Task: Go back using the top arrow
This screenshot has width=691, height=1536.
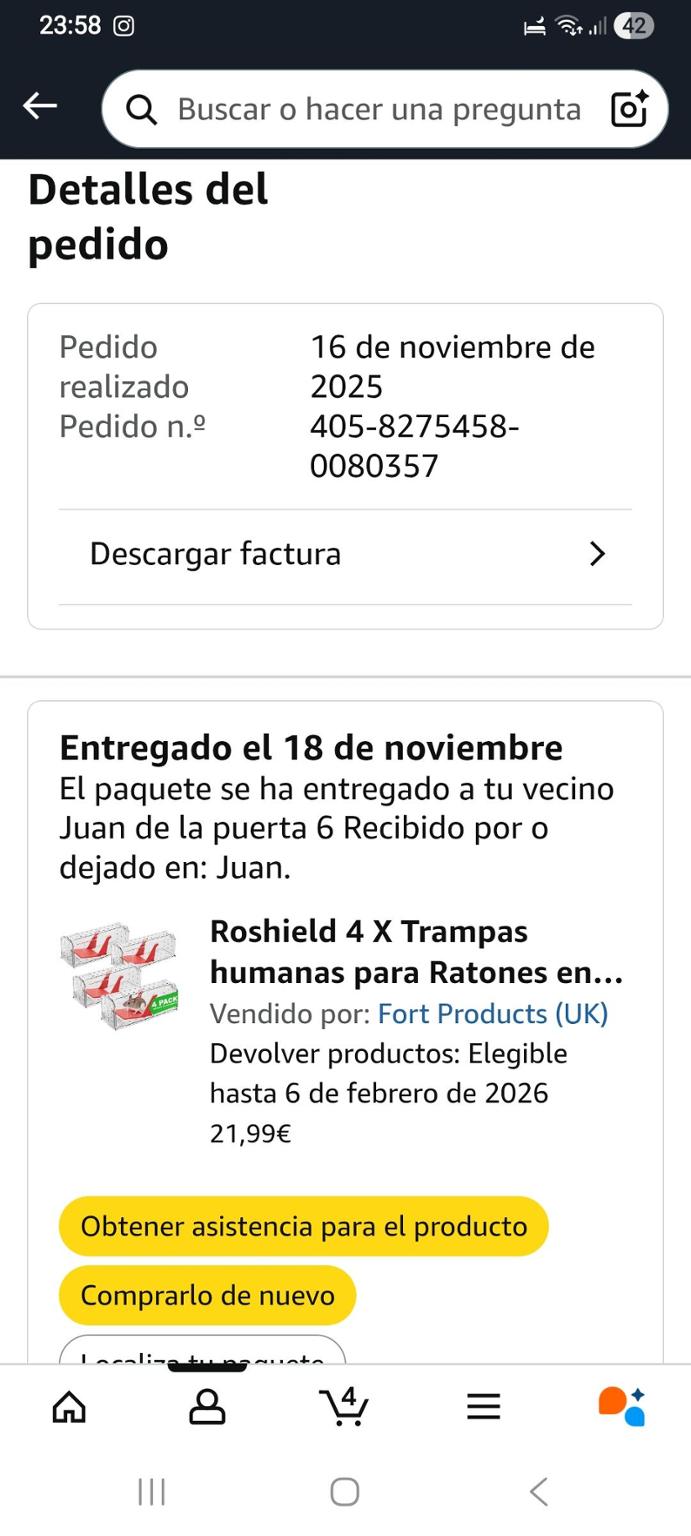Action: [x=40, y=106]
